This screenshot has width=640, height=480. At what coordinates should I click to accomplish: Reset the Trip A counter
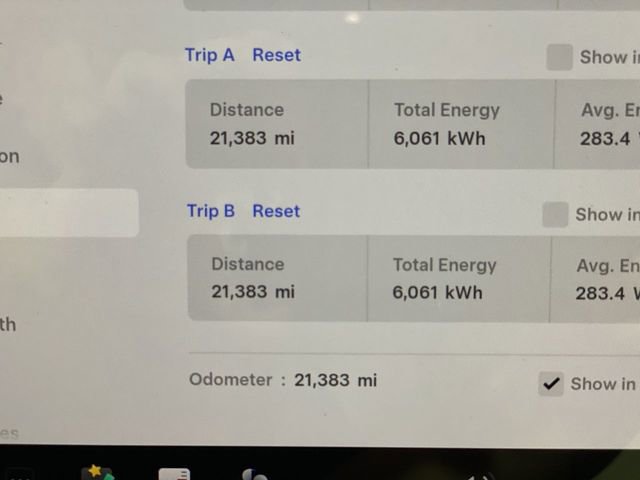(276, 55)
